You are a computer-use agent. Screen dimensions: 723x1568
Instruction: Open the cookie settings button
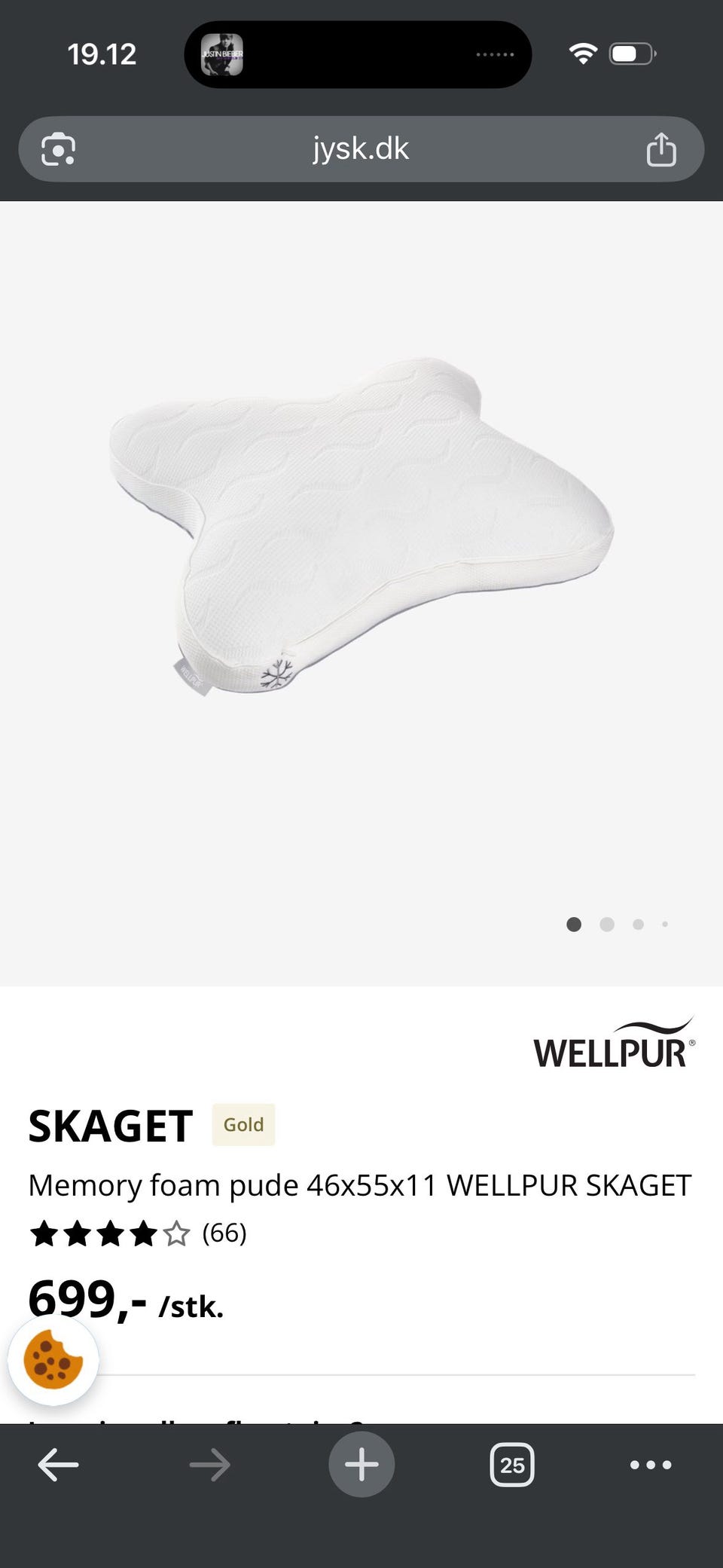pyautogui.click(x=53, y=1360)
